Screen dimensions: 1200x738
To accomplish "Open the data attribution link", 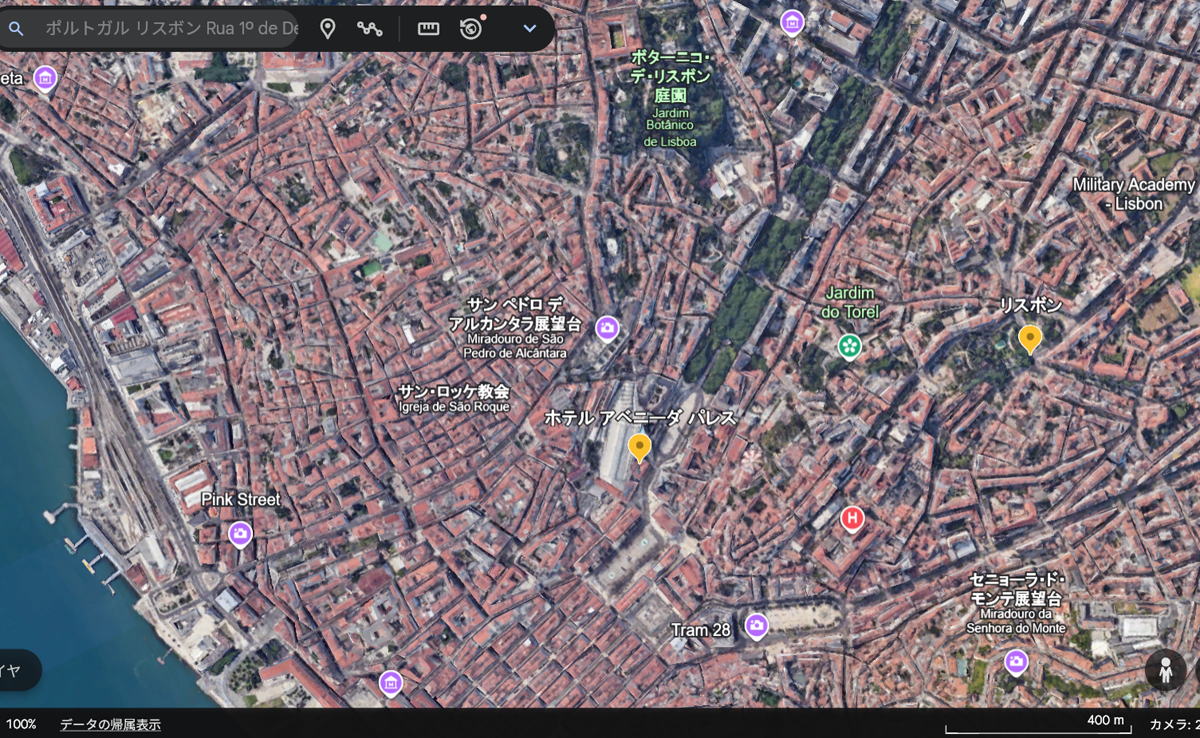I will [x=110, y=724].
